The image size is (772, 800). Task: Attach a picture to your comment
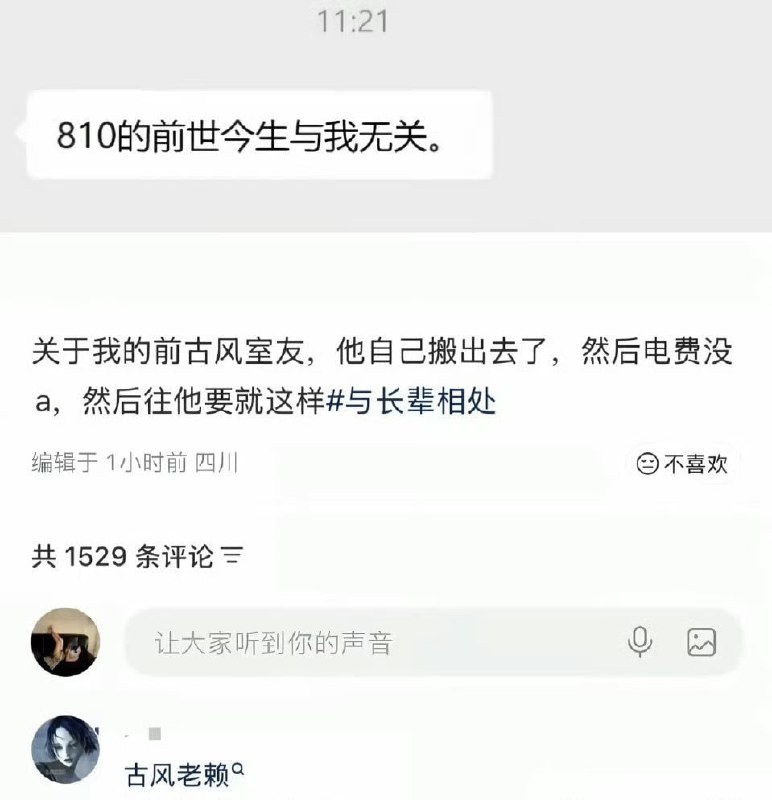click(702, 642)
